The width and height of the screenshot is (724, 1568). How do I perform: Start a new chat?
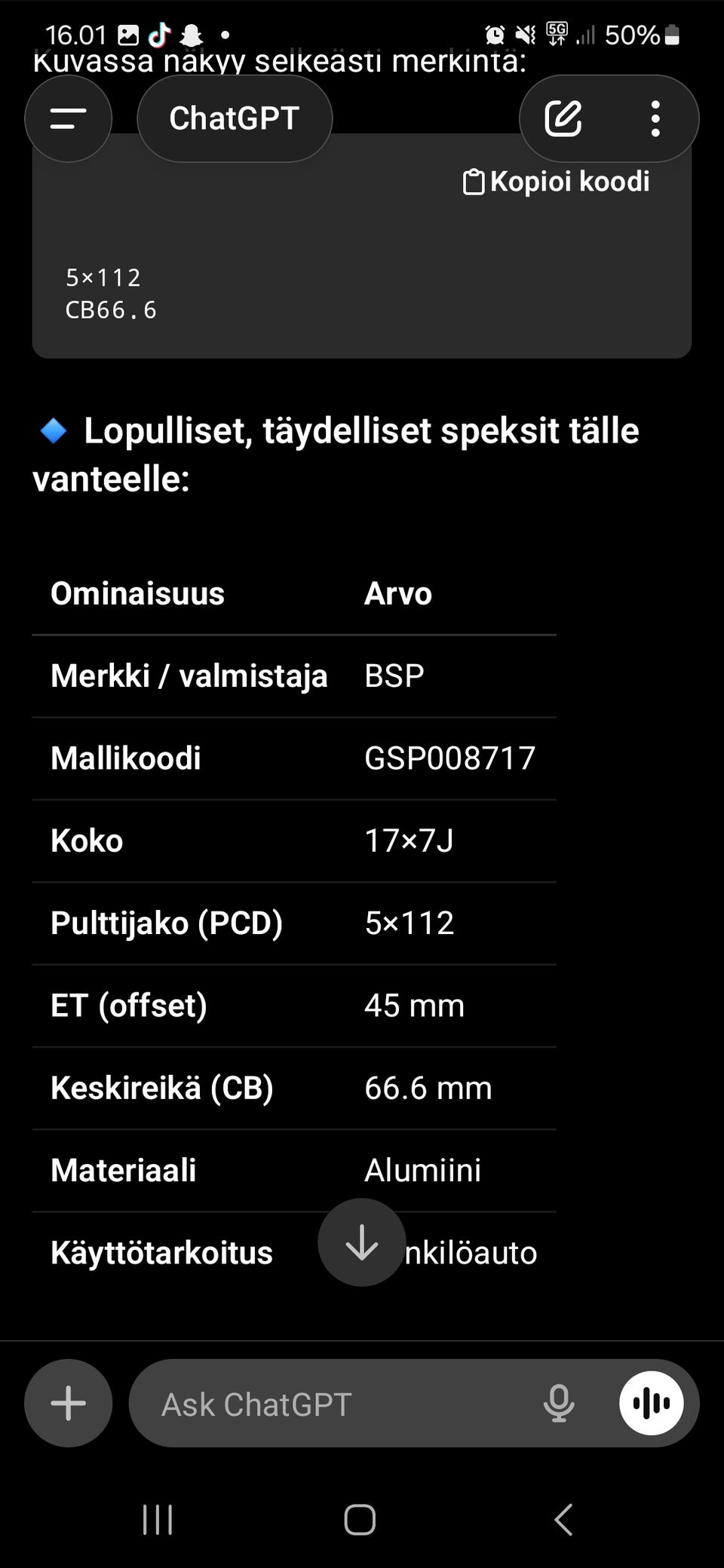563,118
